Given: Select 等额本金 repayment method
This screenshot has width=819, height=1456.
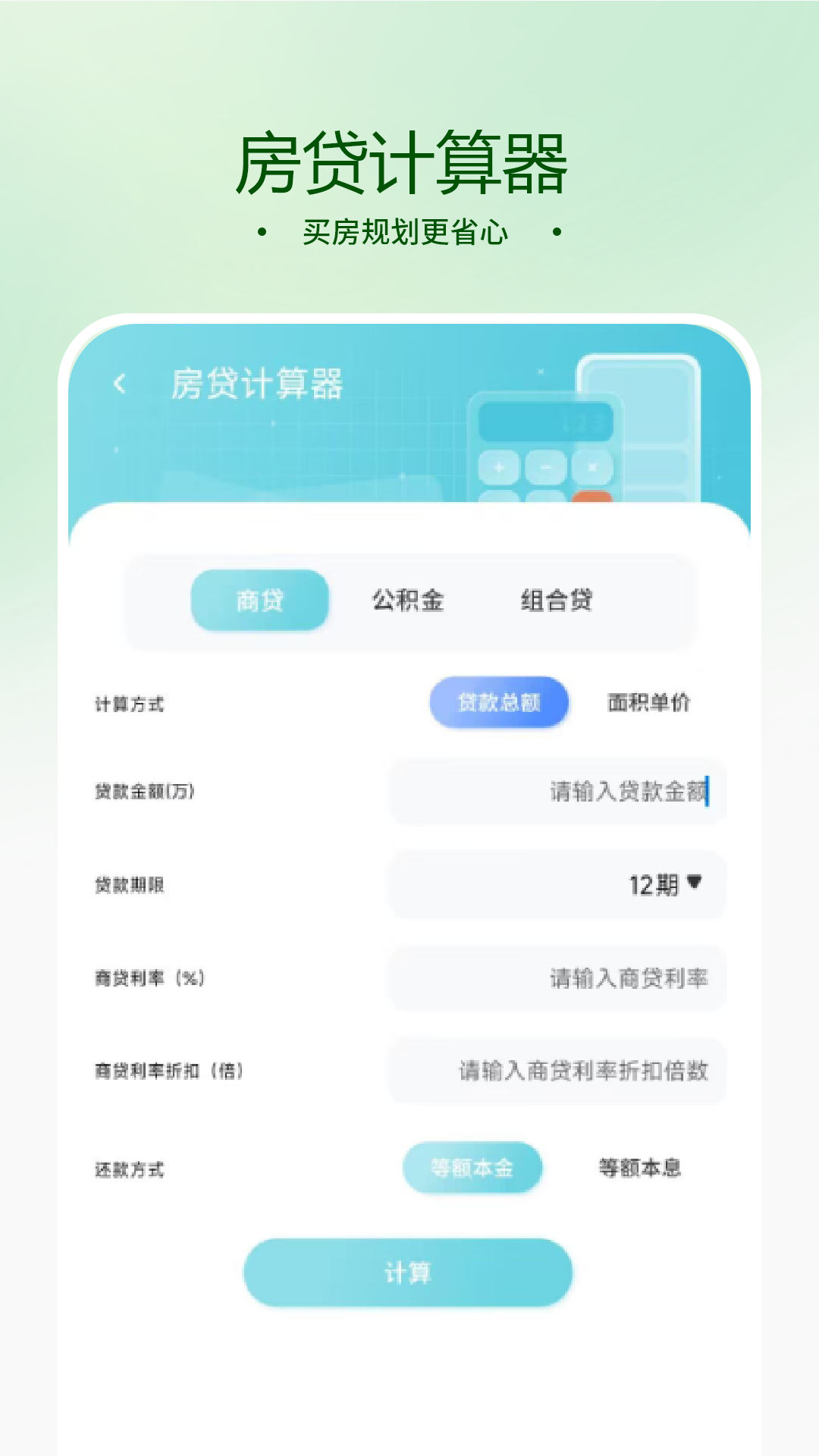Looking at the screenshot, I should [x=474, y=1169].
